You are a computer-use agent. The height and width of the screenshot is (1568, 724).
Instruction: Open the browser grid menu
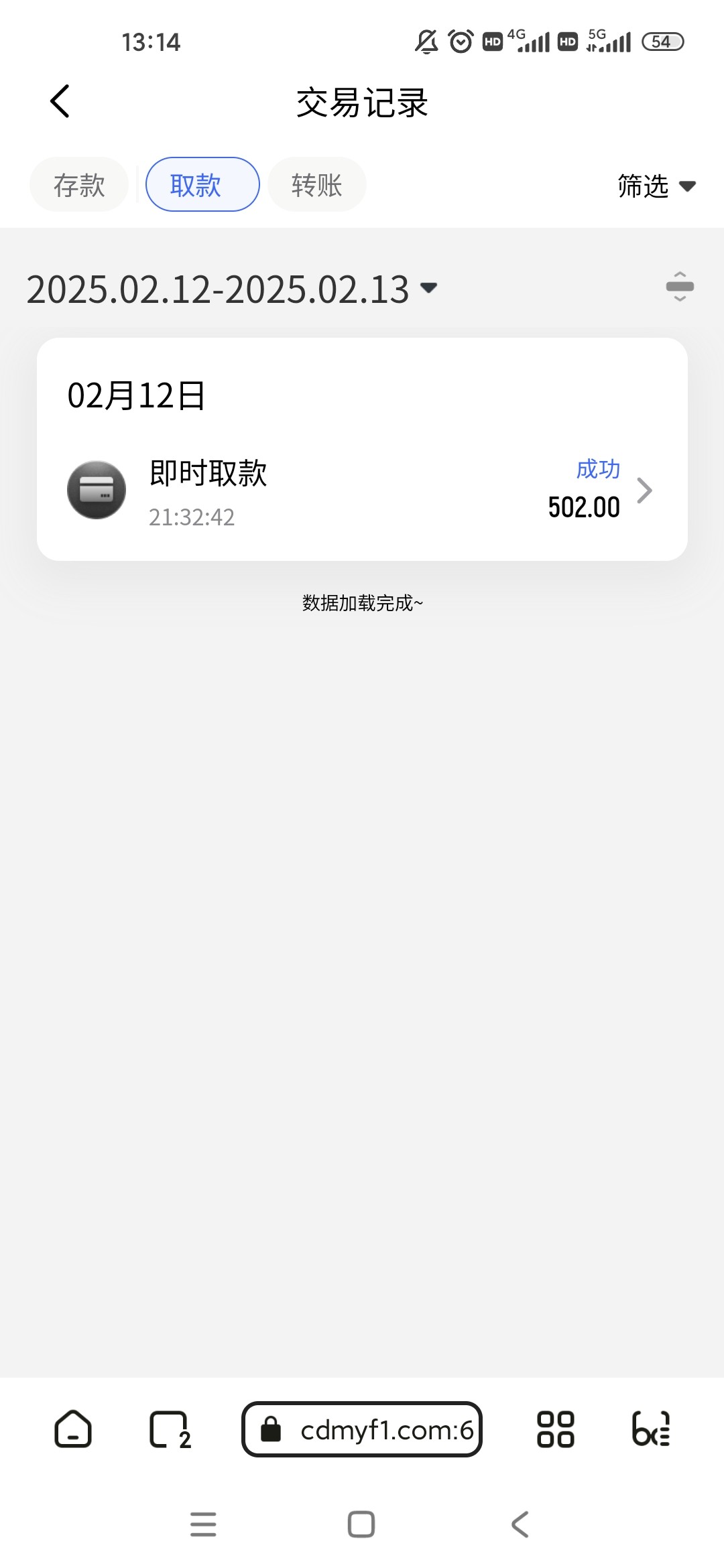(x=555, y=1429)
